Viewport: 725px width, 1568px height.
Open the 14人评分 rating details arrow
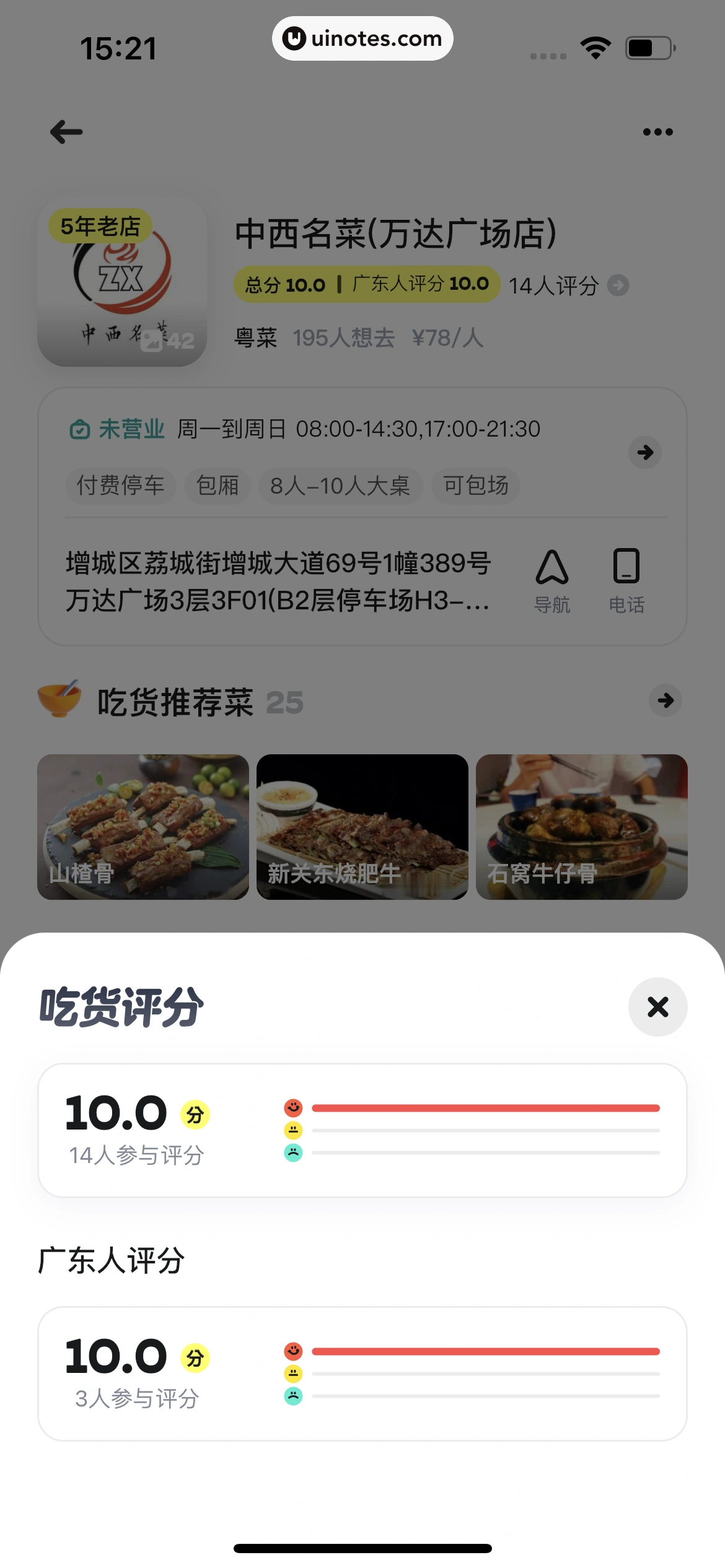coord(618,285)
